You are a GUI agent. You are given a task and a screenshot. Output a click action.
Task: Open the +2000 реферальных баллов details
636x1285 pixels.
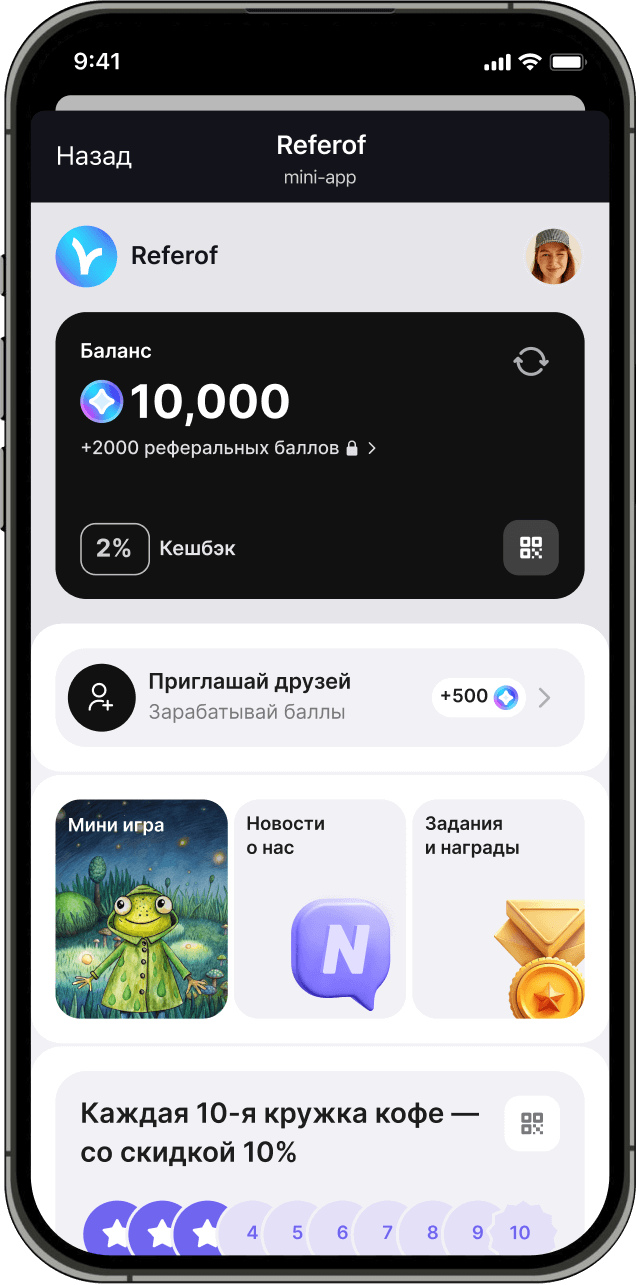(x=228, y=449)
